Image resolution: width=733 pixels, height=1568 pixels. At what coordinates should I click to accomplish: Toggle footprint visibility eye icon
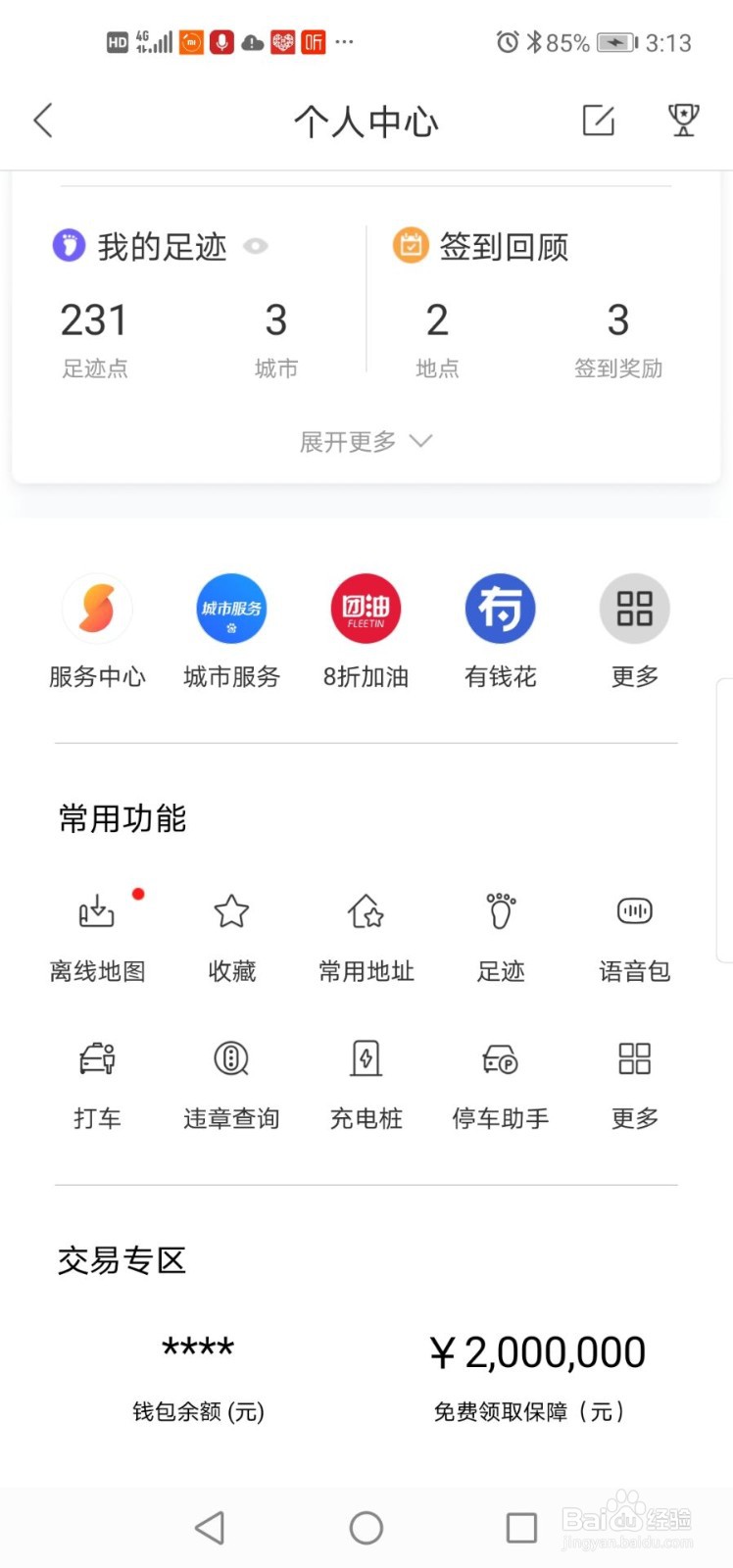coord(256,246)
